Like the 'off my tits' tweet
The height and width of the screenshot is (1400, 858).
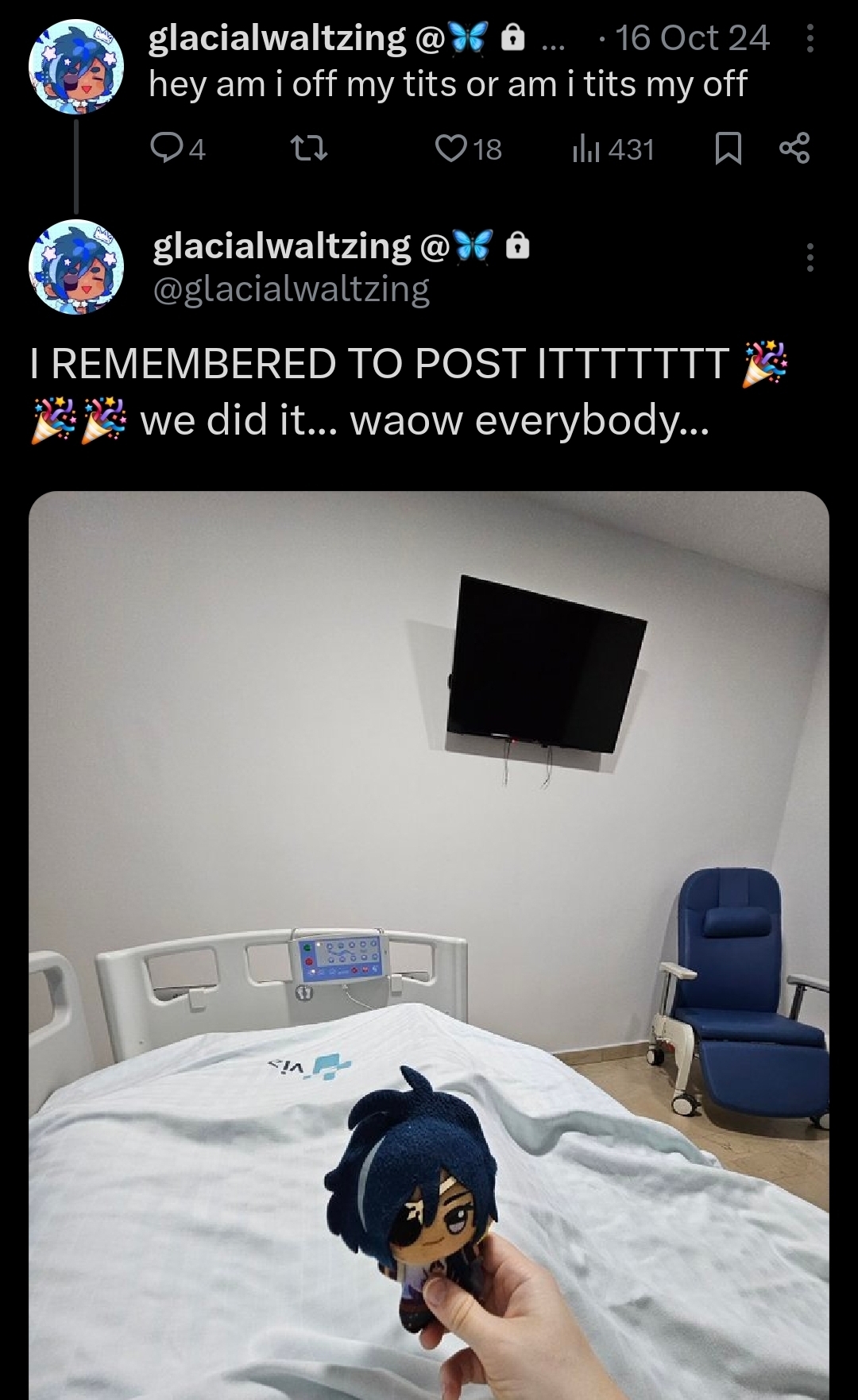pos(451,149)
